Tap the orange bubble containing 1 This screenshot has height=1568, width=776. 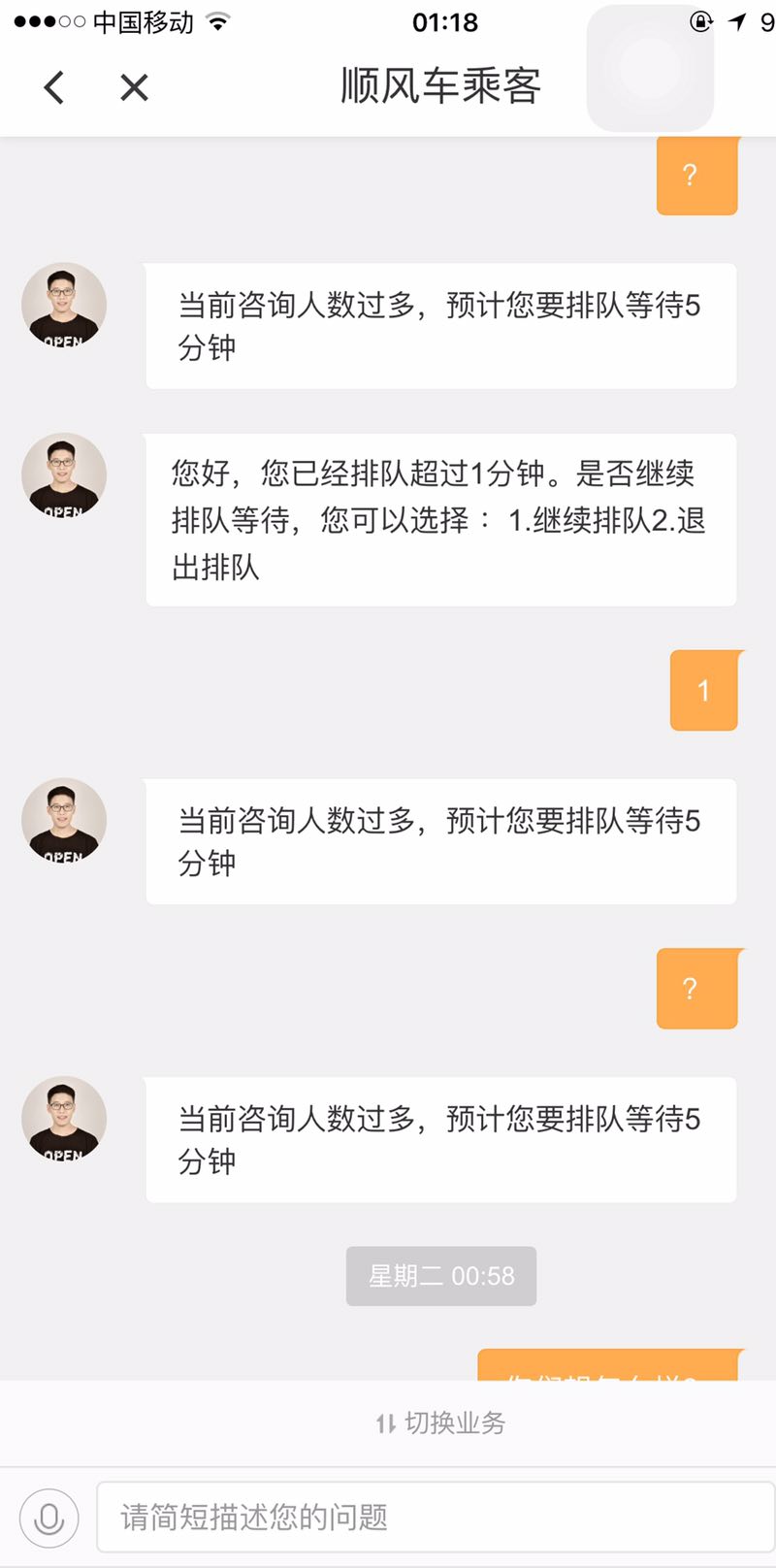coord(704,690)
